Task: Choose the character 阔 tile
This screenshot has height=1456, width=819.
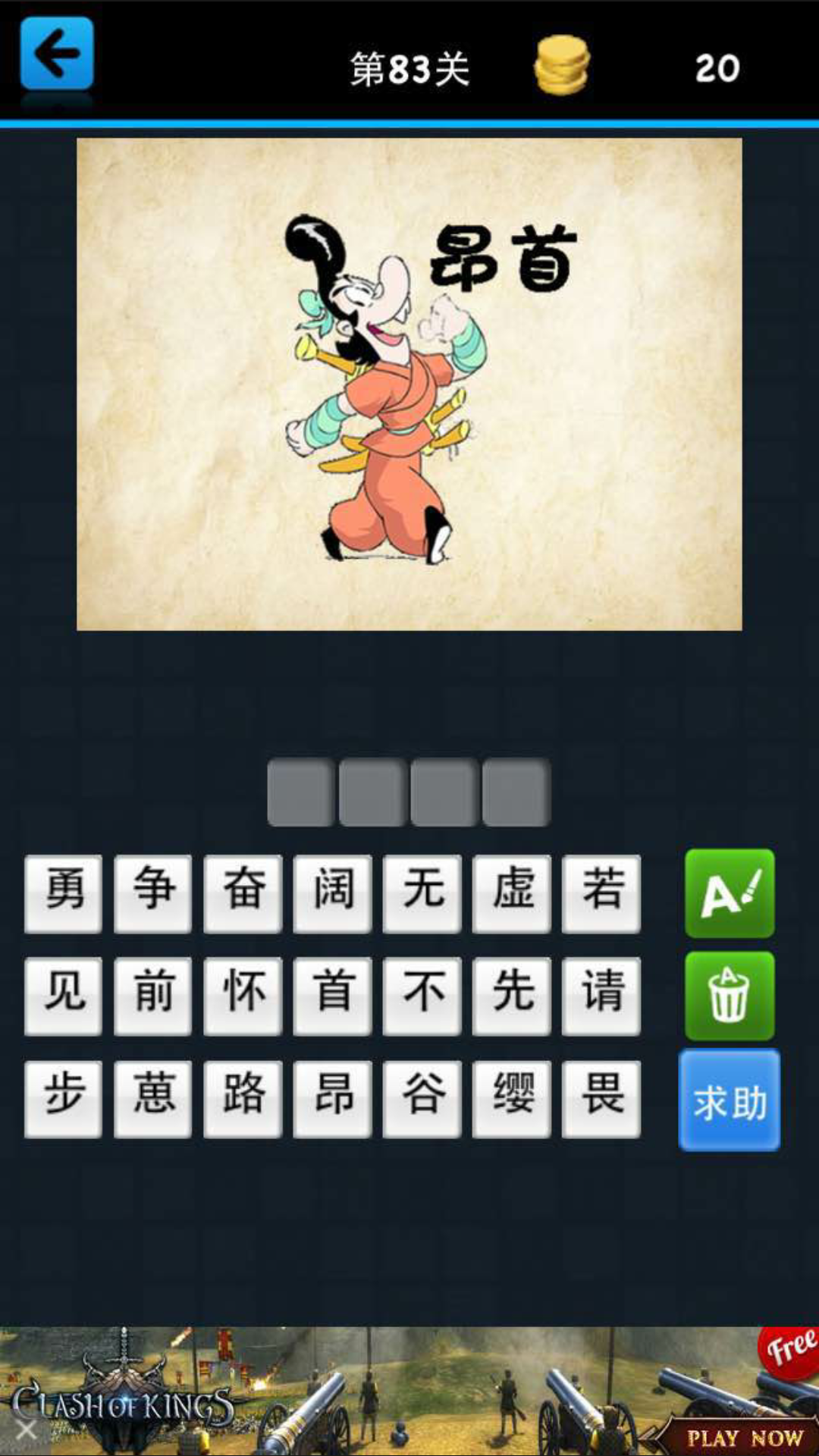Action: coord(332,893)
